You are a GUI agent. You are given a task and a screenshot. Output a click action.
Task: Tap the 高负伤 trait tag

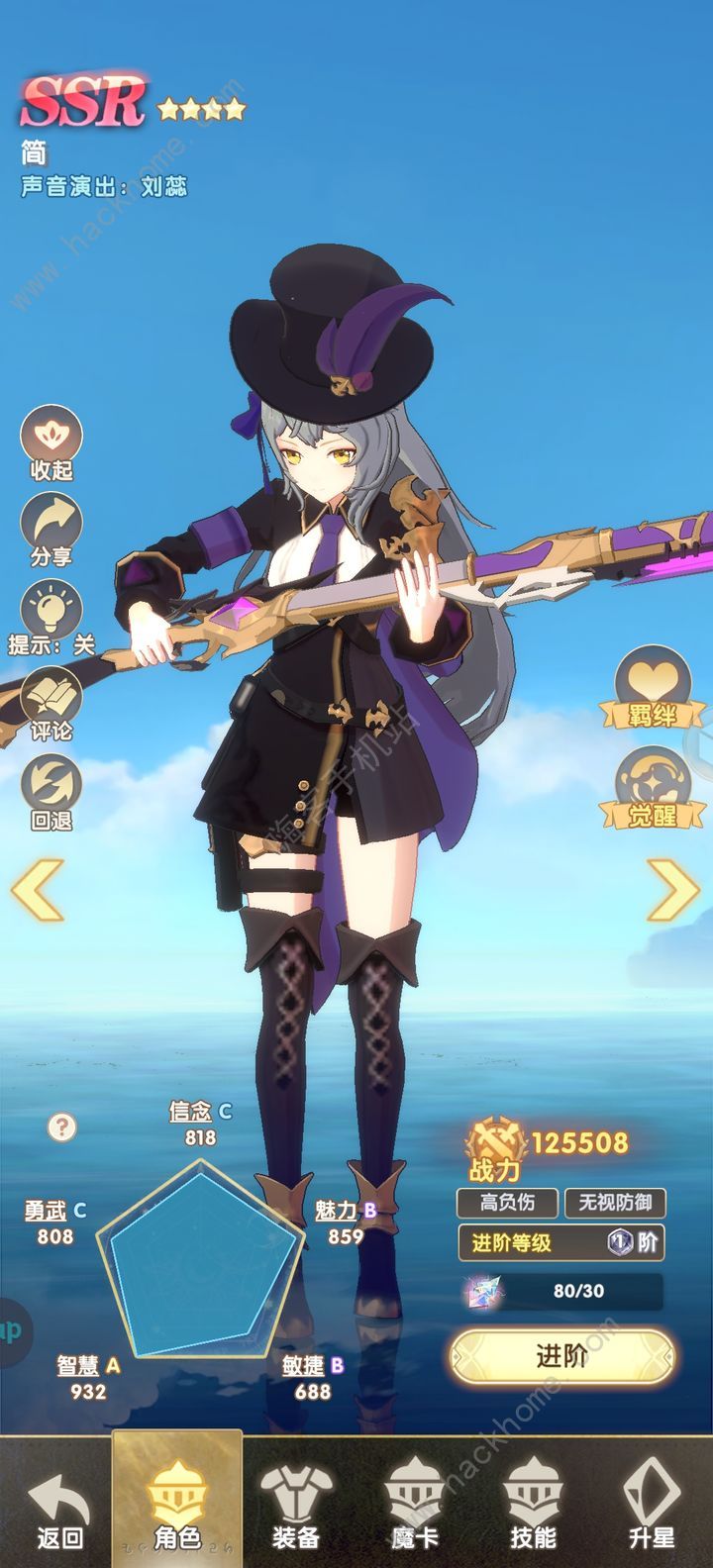click(507, 1203)
